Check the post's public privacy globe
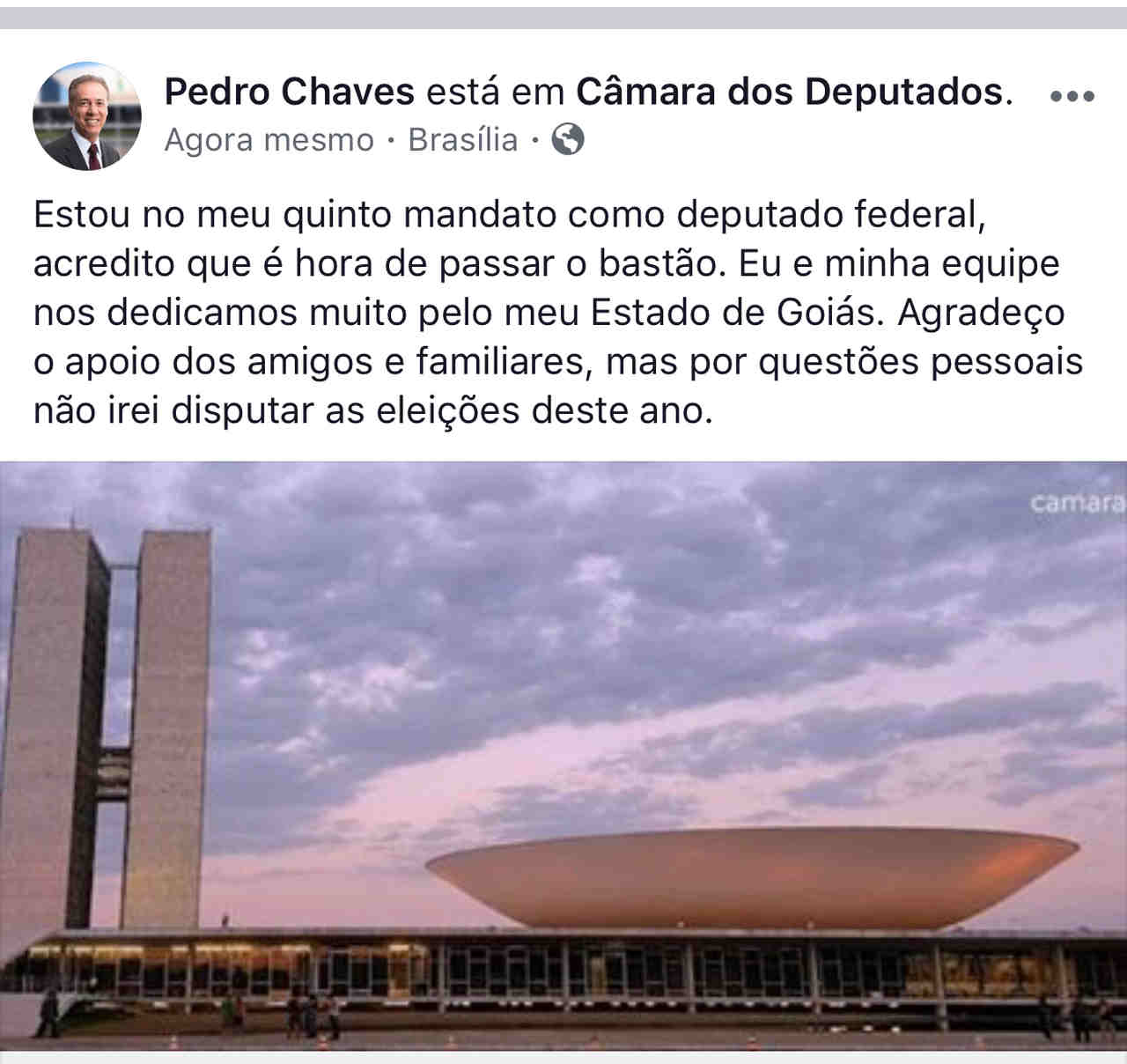Screen dimensions: 1127x1064 [568, 139]
